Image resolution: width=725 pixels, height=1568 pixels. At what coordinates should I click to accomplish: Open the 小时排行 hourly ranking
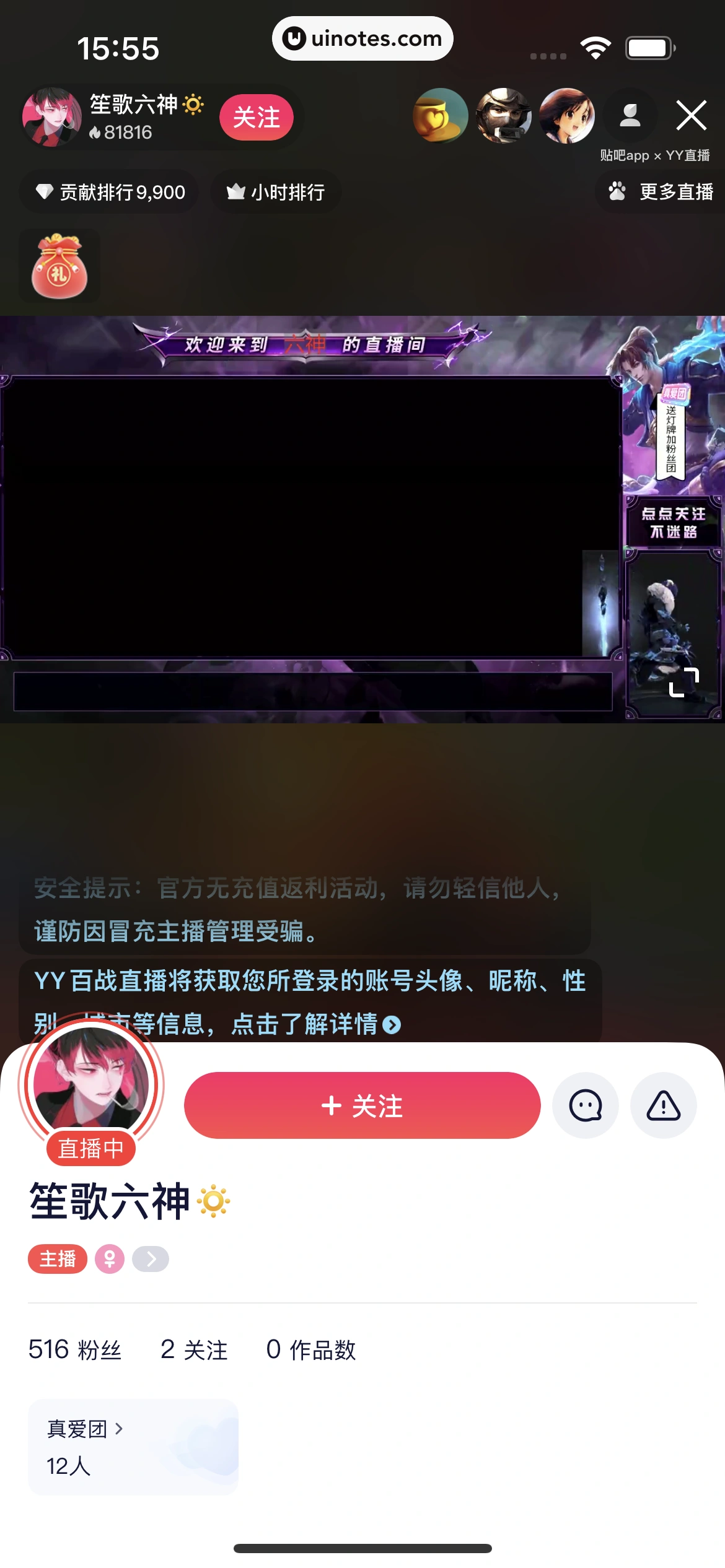[276, 192]
